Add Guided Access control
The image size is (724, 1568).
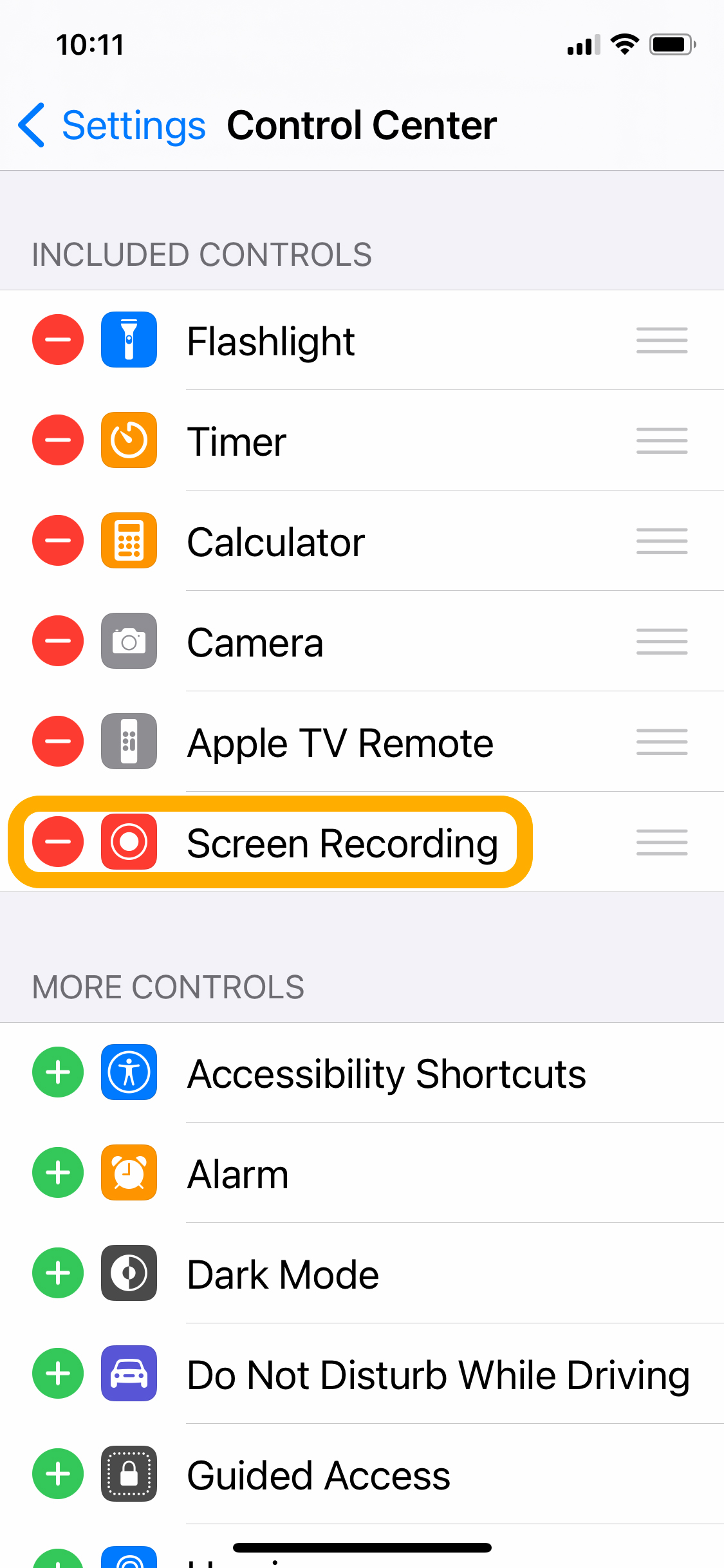(x=58, y=1474)
